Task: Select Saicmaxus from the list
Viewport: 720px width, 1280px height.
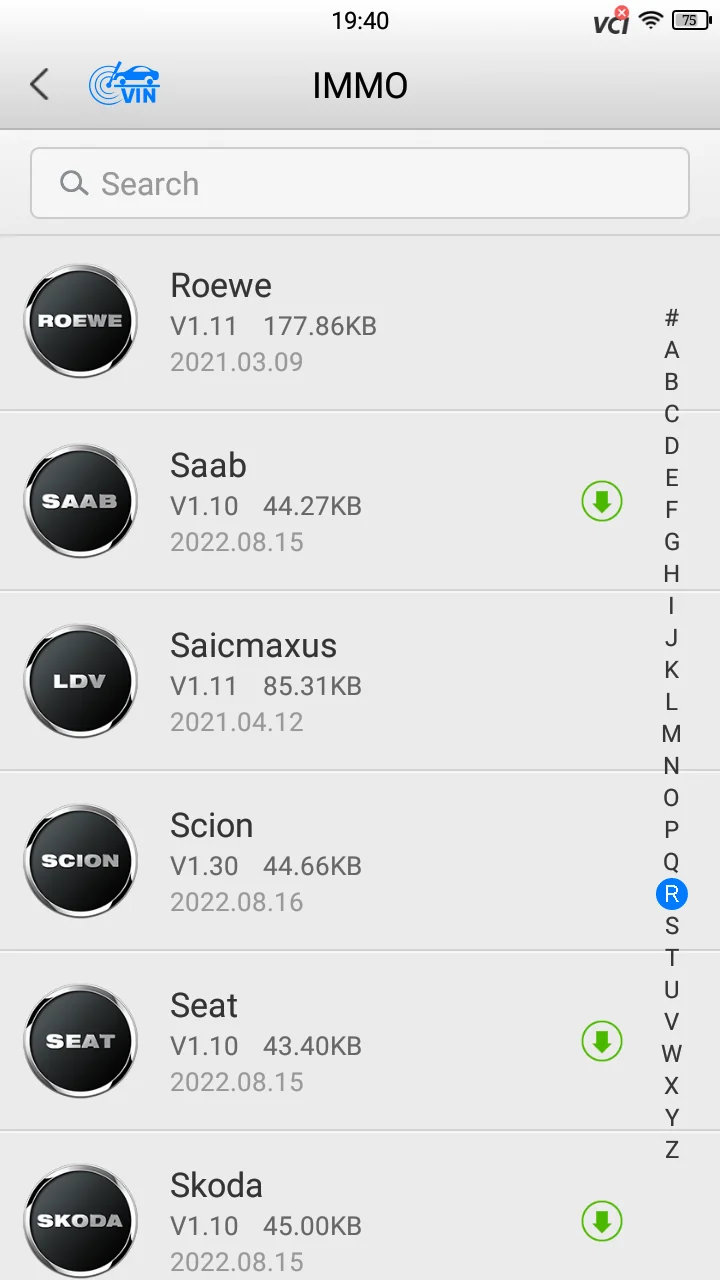Action: pyautogui.click(x=300, y=682)
